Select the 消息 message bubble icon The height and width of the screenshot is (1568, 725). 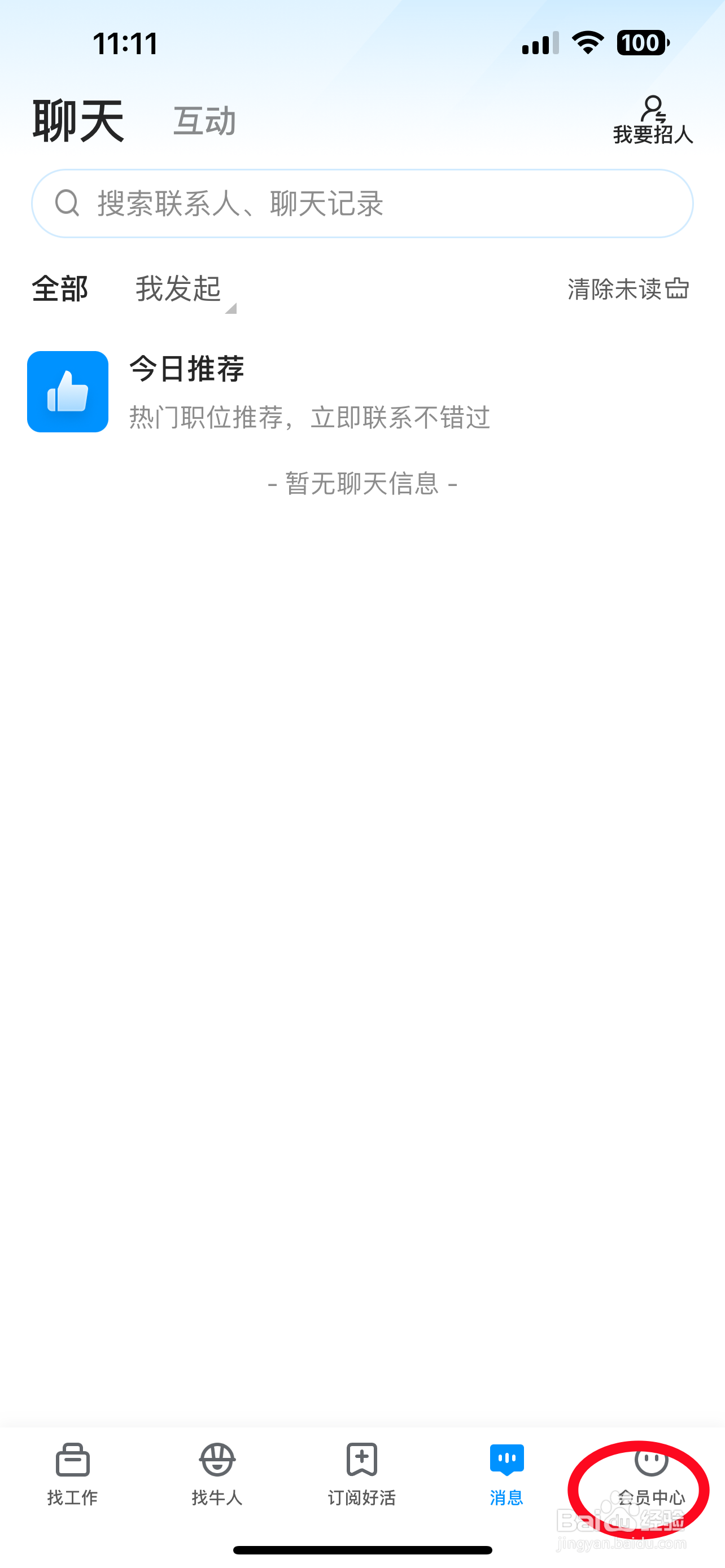[506, 1458]
